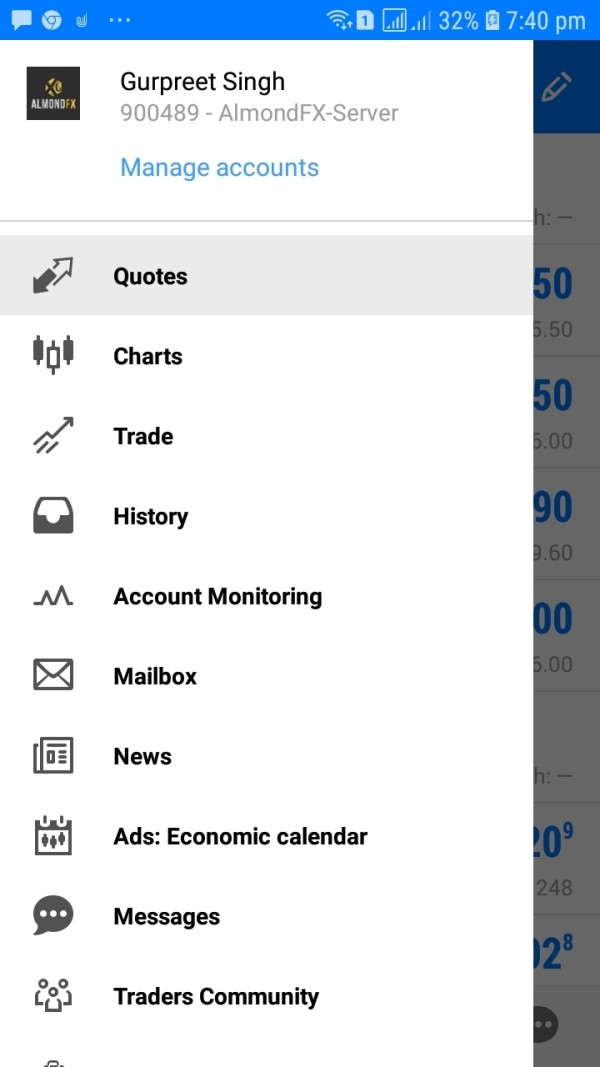Screen dimensions: 600x1067
Task: Open the Charts section
Action: (266, 356)
